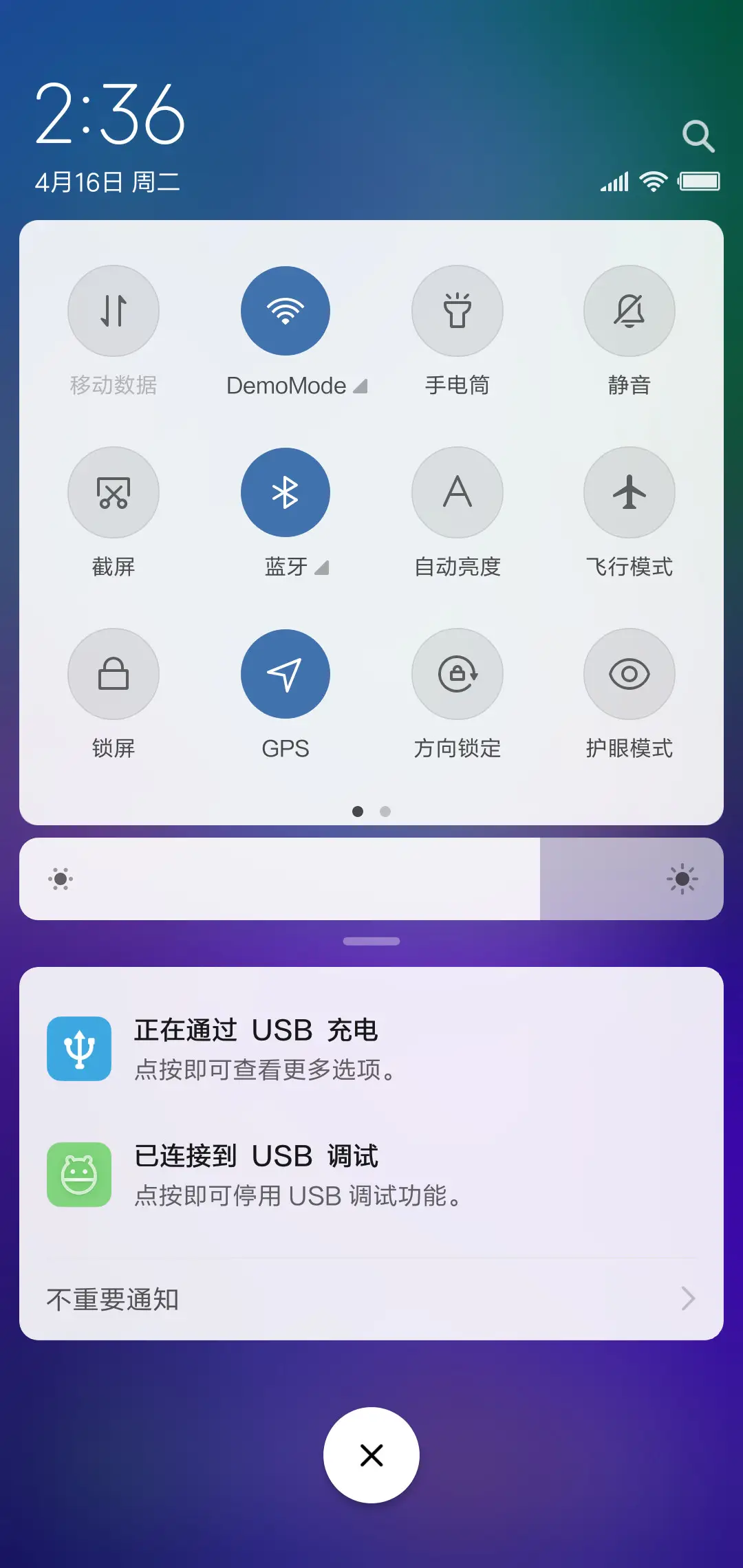
Task: Toggle Bluetooth off
Action: point(286,492)
